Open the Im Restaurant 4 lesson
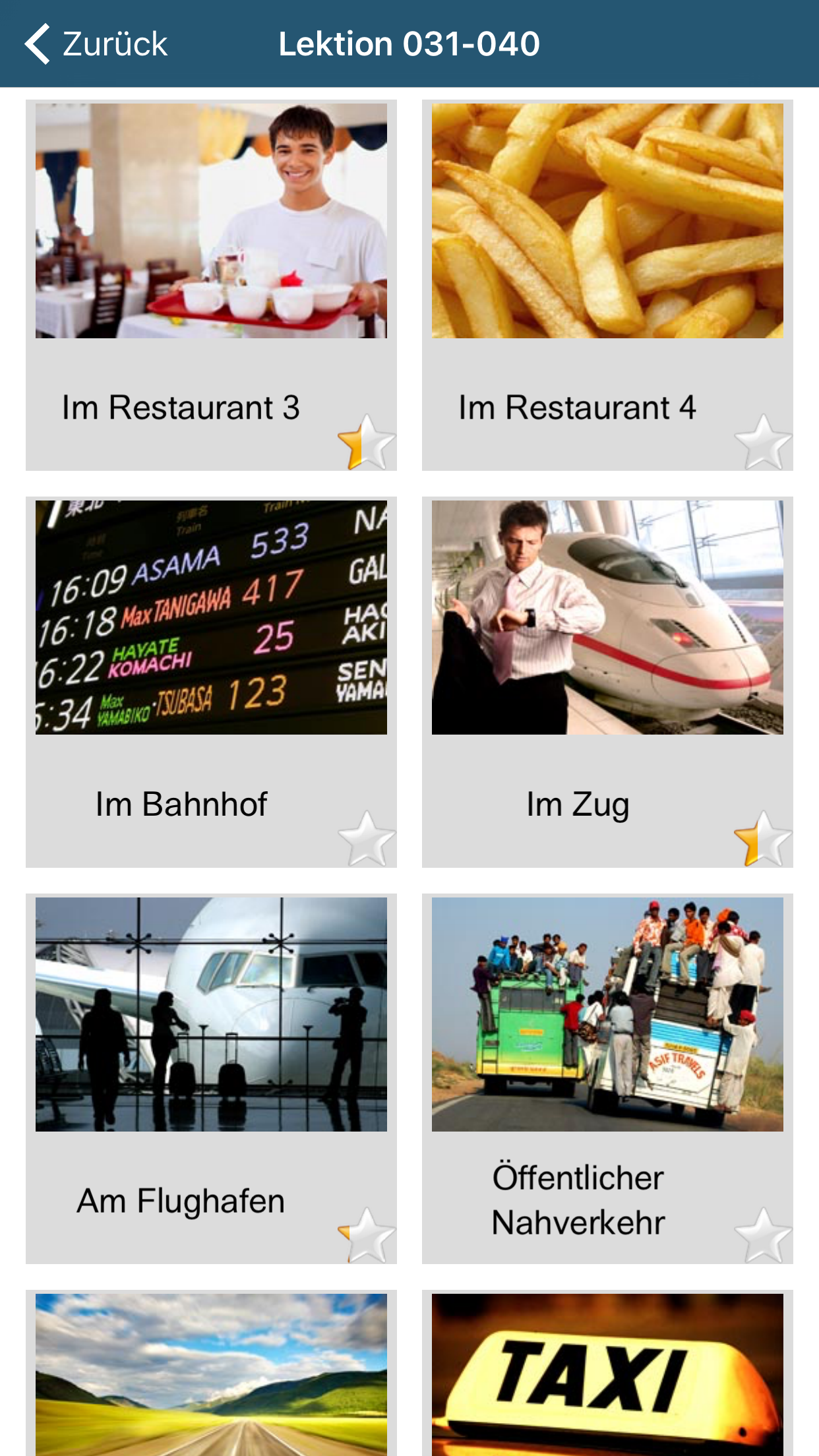 point(607,285)
